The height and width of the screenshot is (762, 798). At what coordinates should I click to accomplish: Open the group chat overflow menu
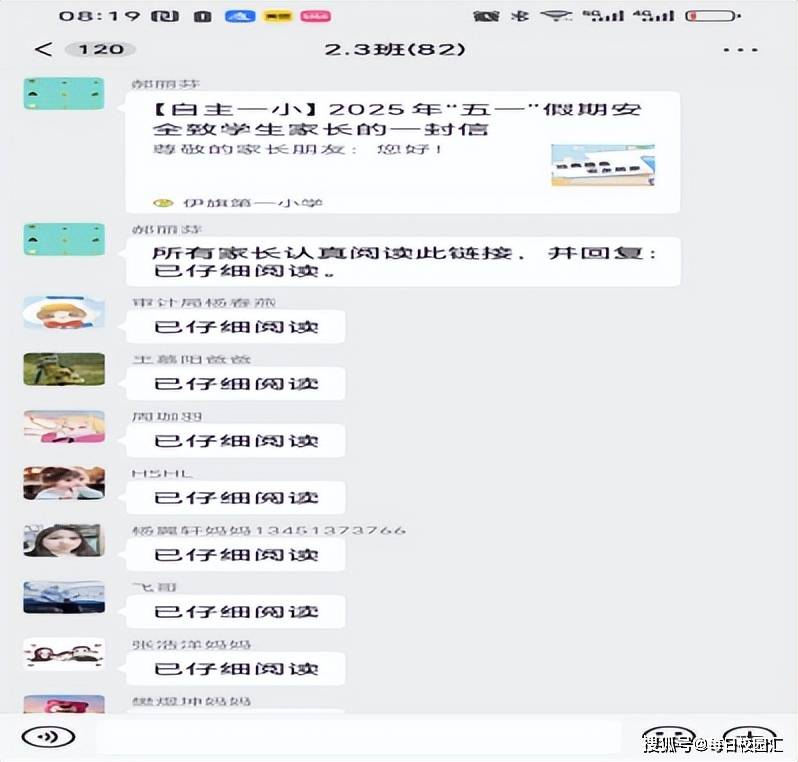739,49
